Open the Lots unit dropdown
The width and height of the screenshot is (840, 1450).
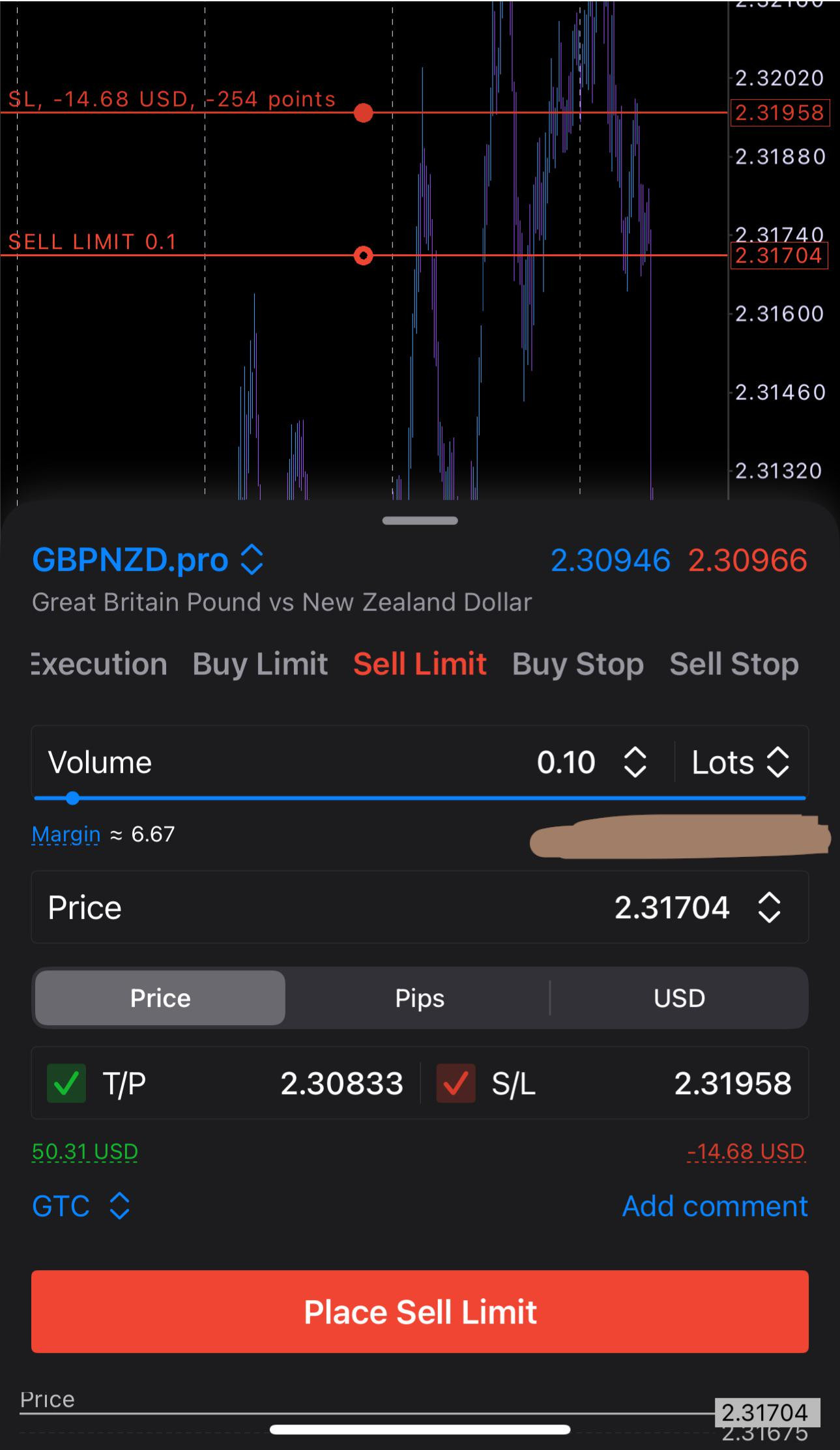[x=740, y=762]
